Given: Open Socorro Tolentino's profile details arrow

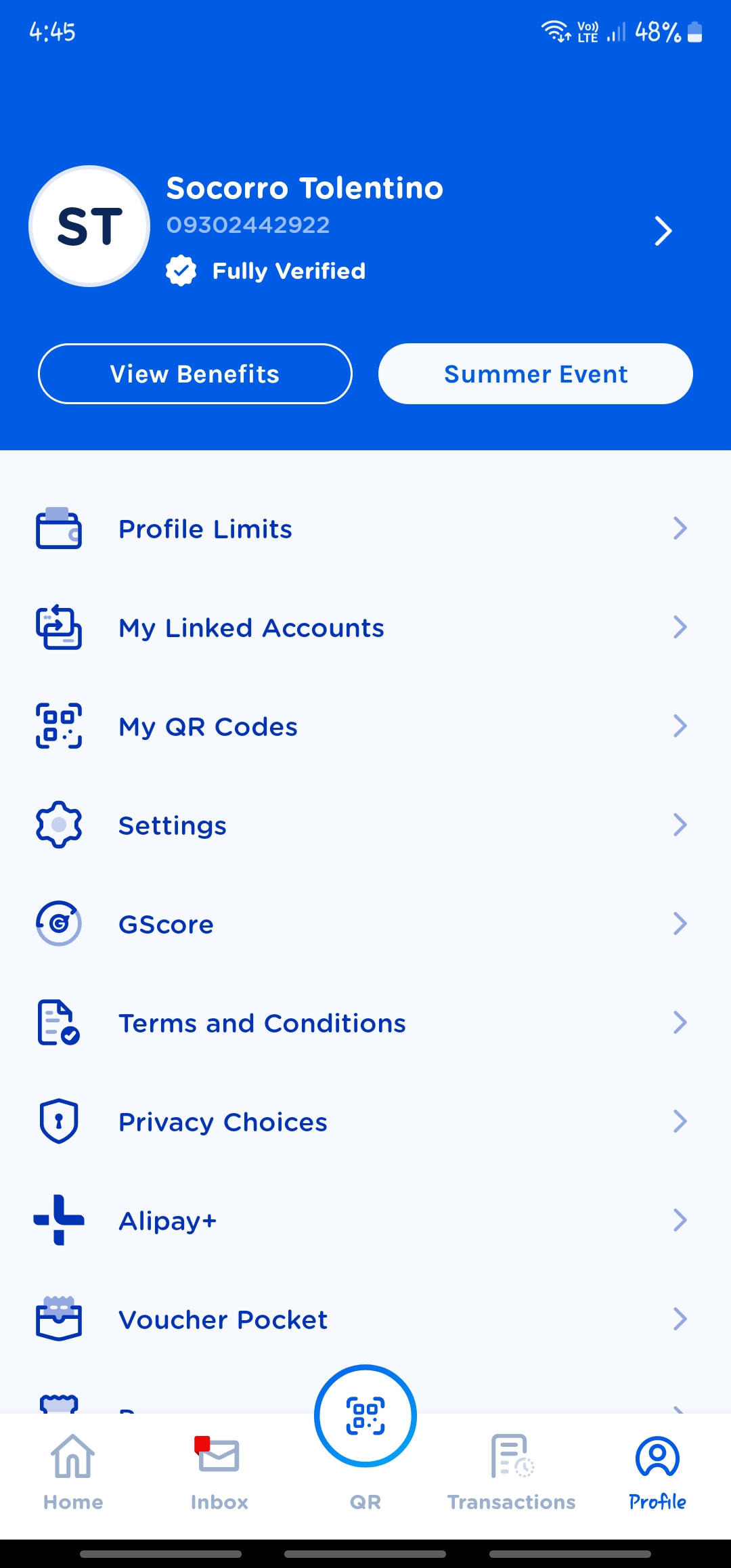Looking at the screenshot, I should point(663,232).
